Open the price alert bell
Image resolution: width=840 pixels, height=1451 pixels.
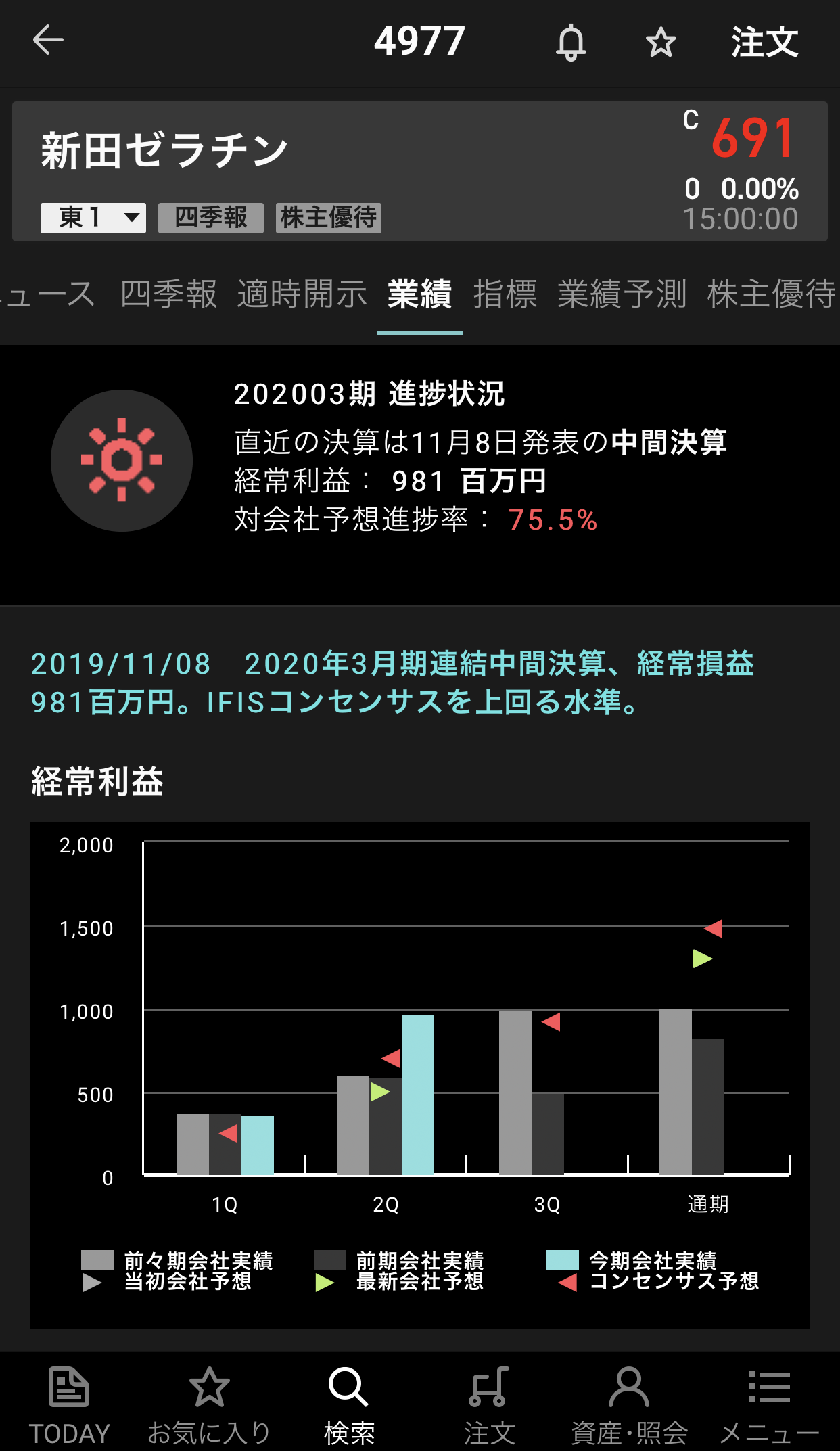pos(571,43)
